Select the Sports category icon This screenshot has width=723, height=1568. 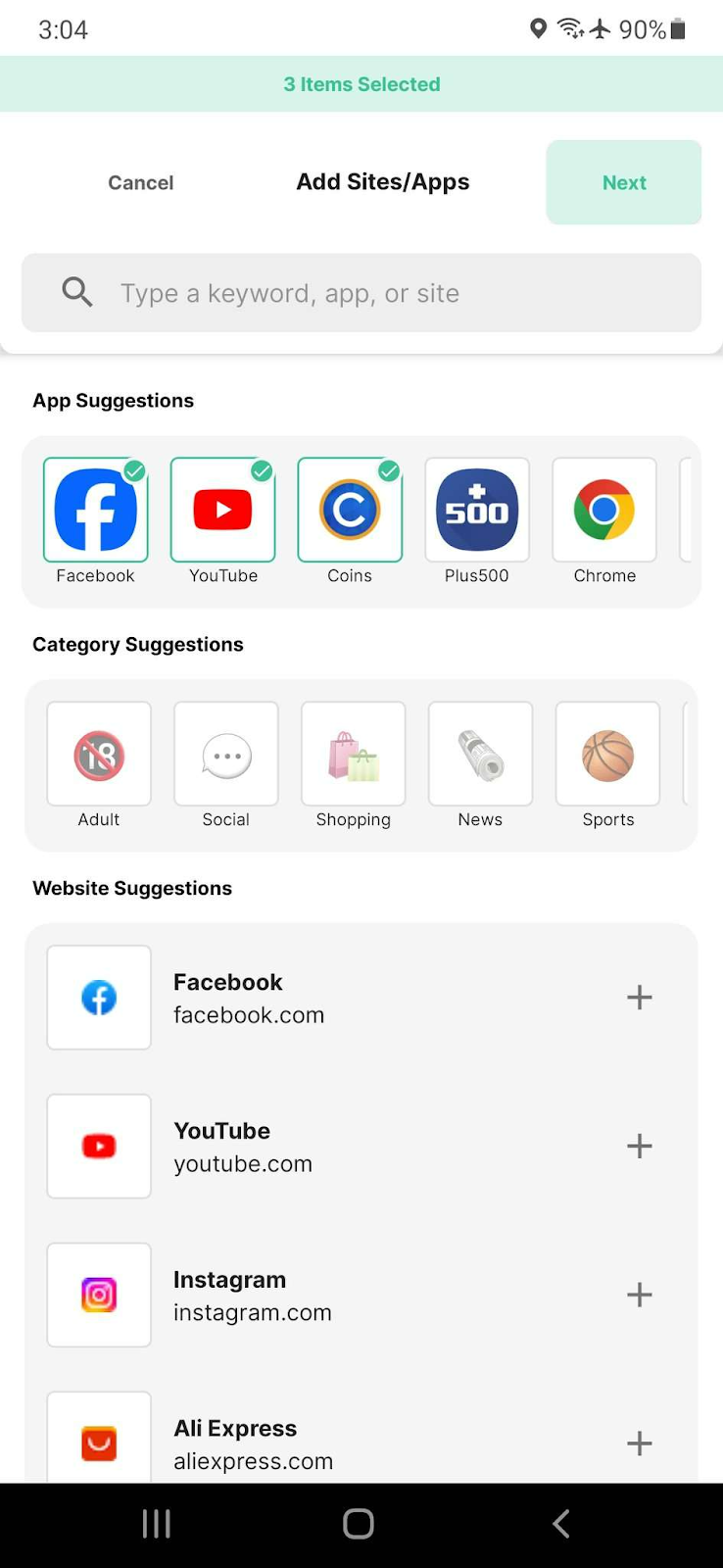607,754
